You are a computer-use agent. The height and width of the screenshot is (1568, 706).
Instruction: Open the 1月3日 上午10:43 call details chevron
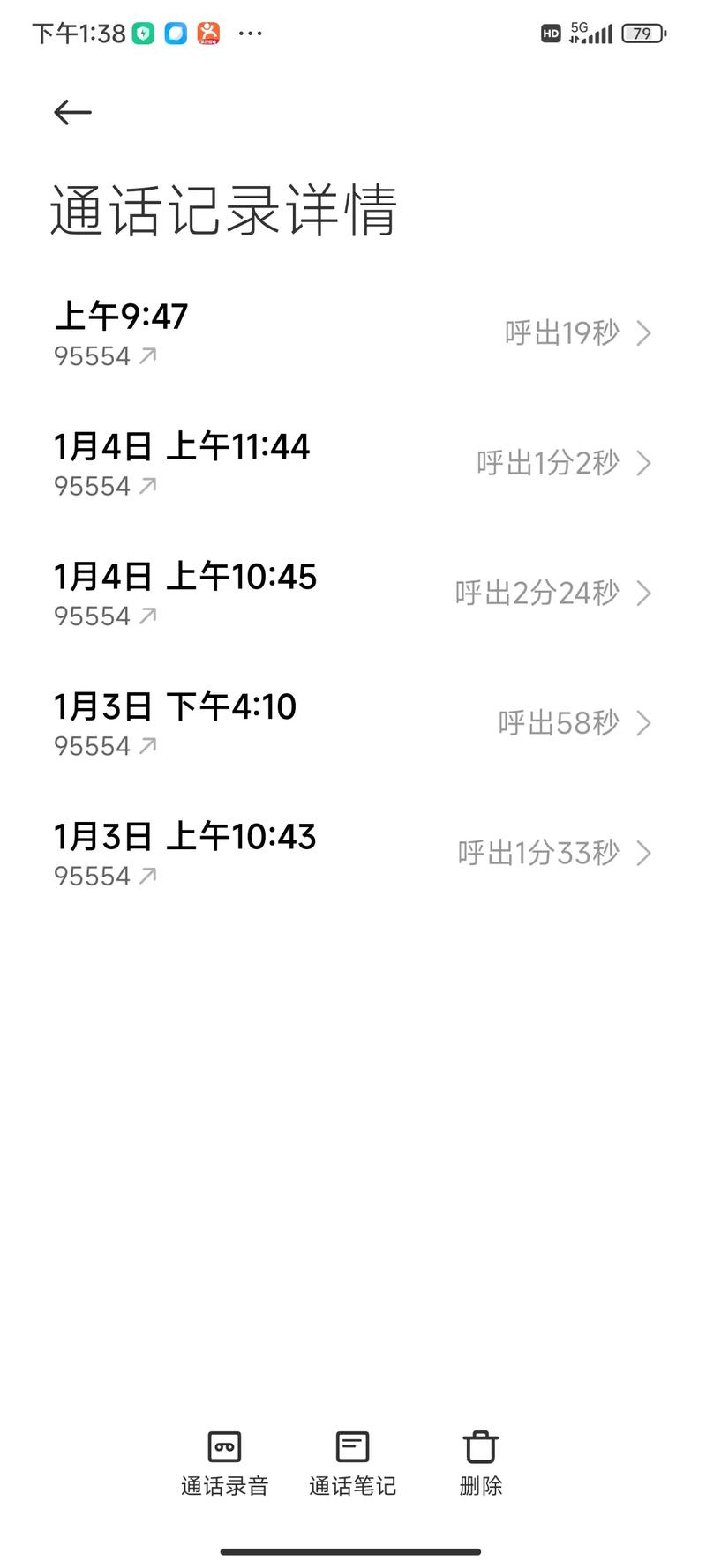tap(645, 853)
